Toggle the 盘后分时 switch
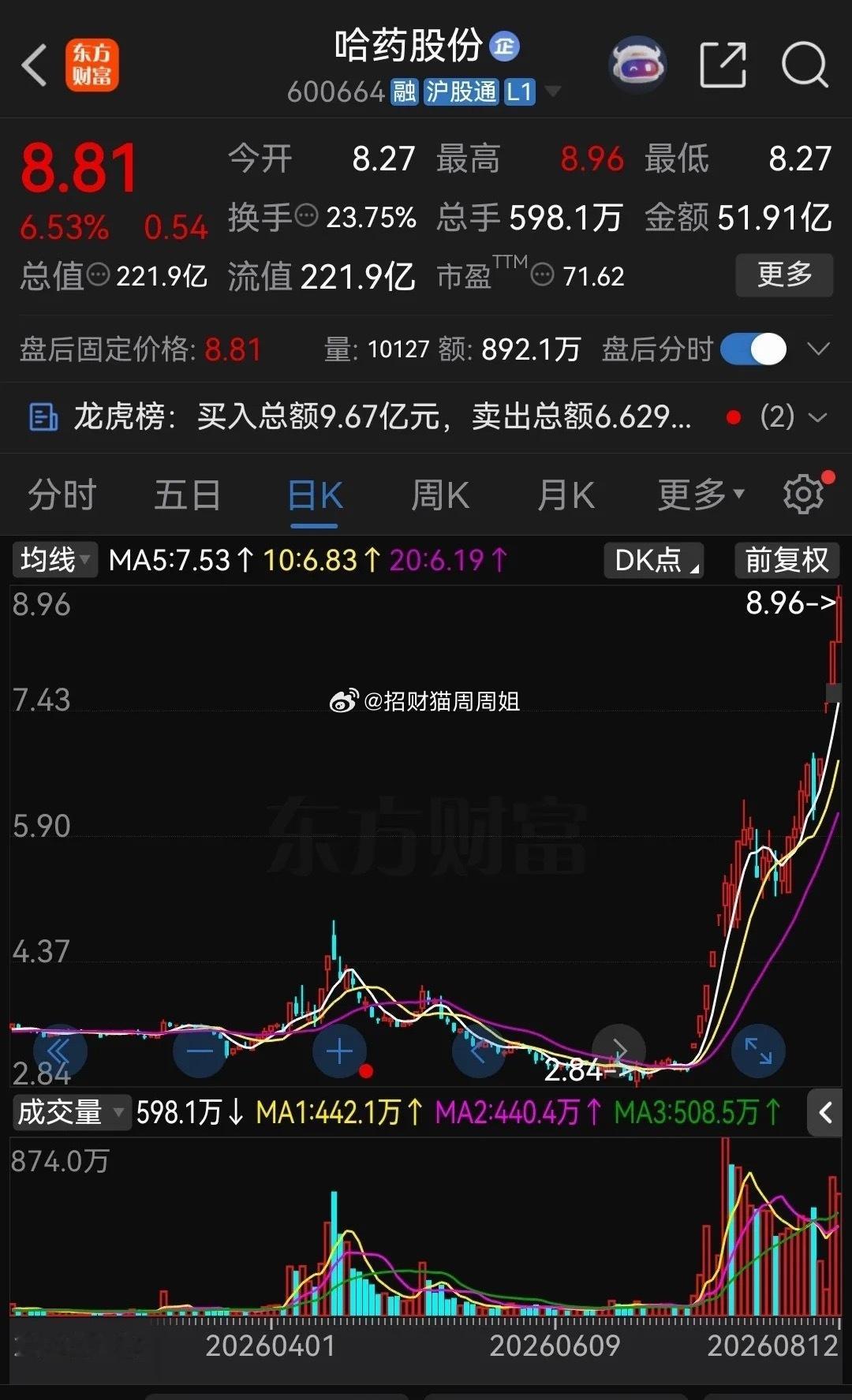The image size is (852, 1400). point(753,349)
